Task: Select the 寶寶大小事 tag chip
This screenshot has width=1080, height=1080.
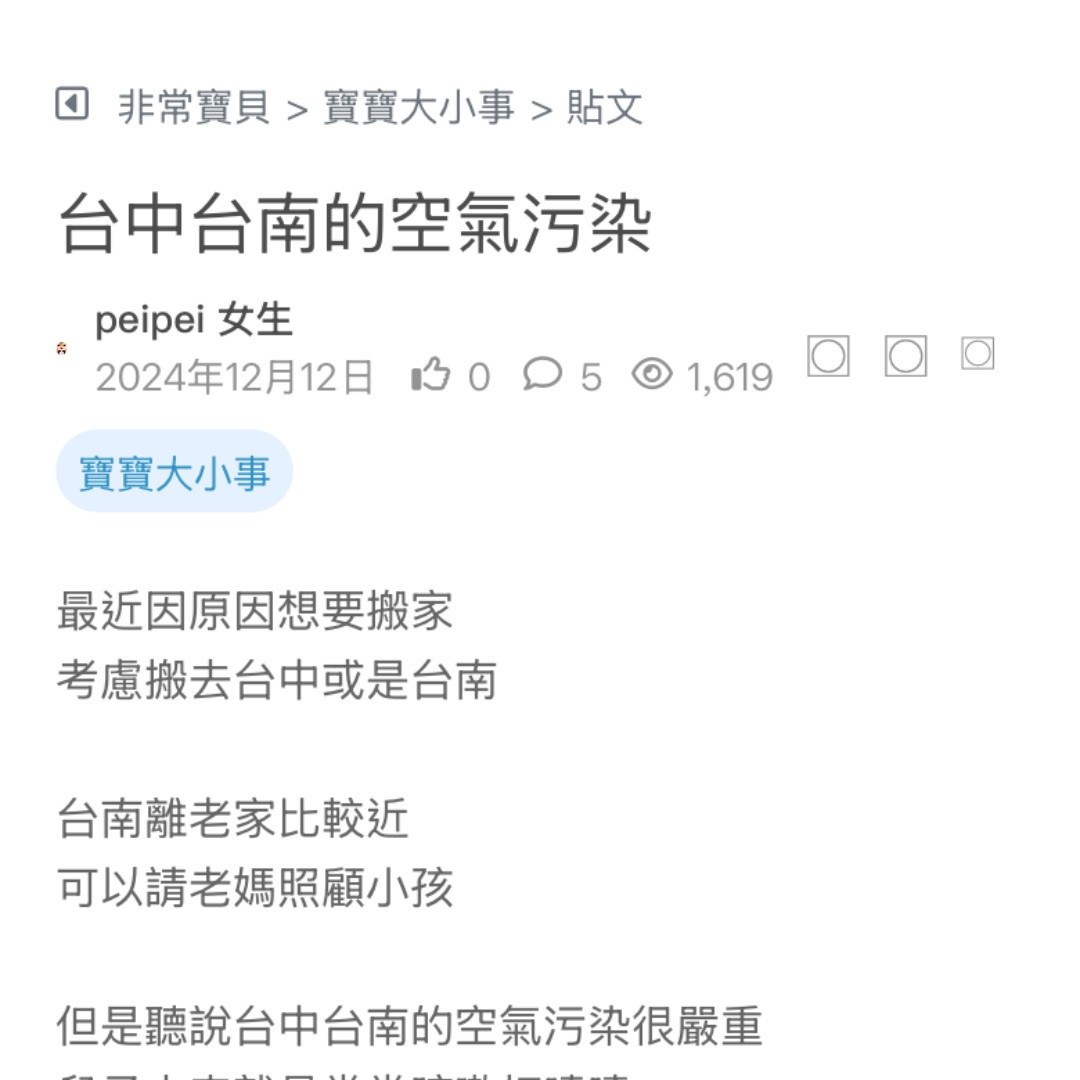Action: 174,472
